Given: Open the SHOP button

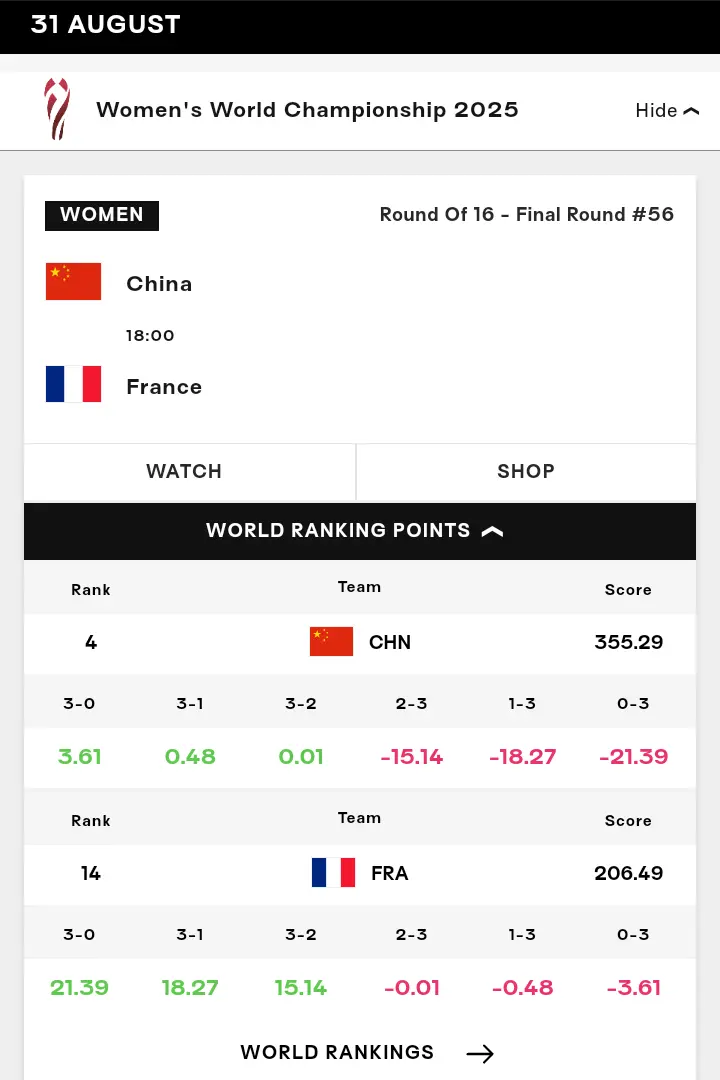Looking at the screenshot, I should coord(526,471).
